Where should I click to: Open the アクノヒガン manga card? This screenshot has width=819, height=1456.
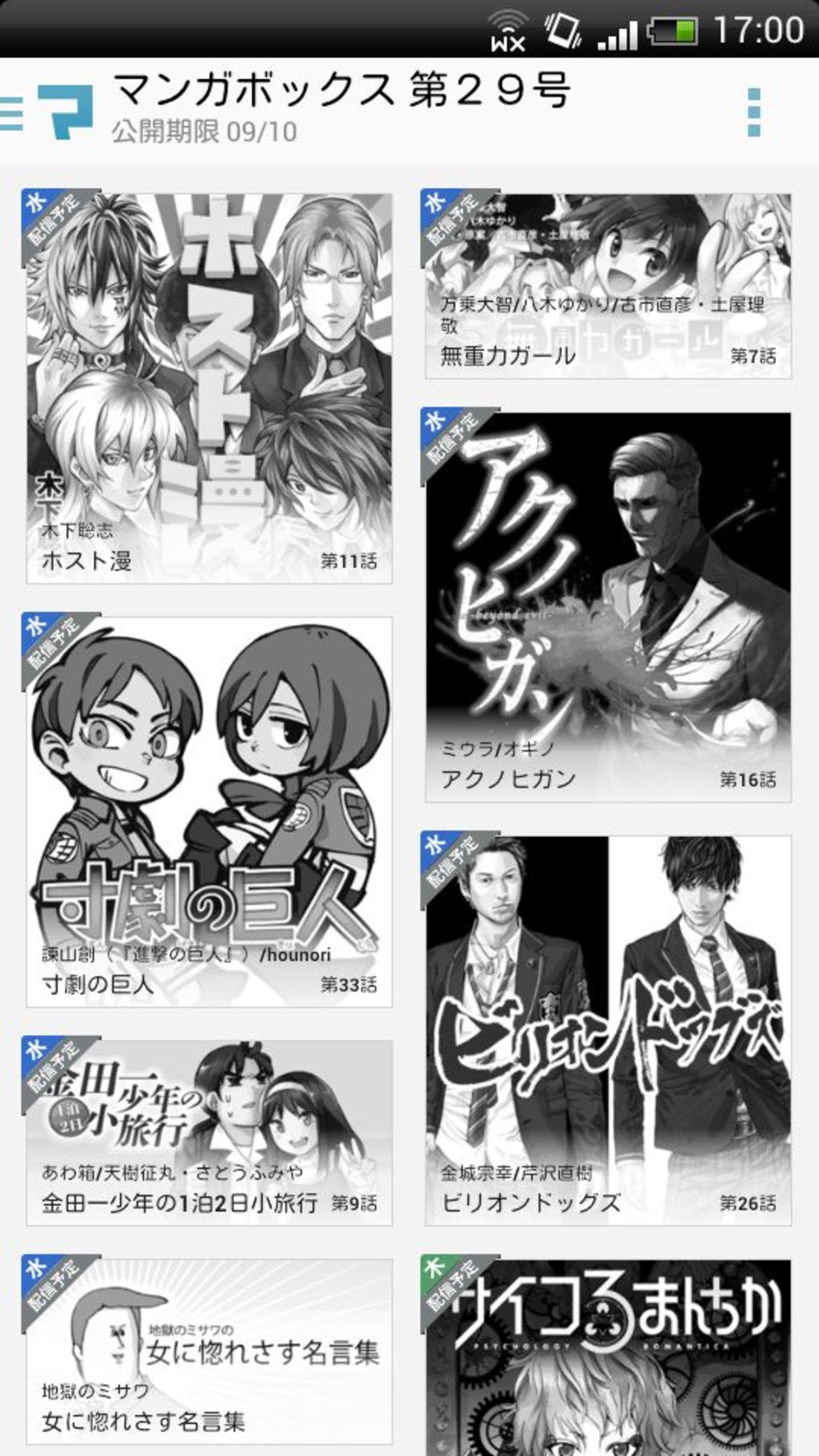[x=608, y=607]
